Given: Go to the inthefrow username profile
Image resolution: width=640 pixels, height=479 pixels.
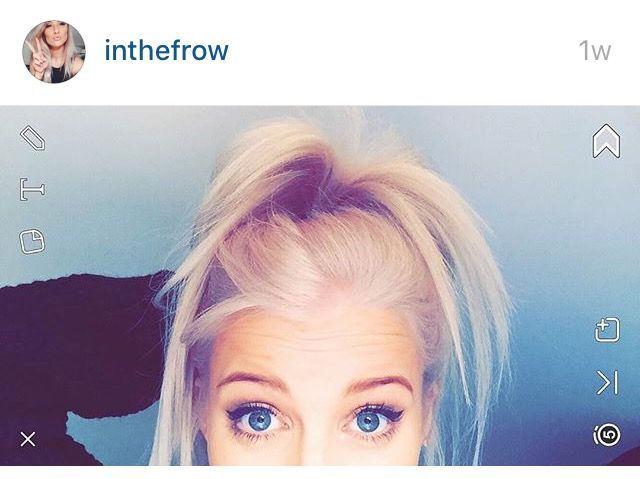Looking at the screenshot, I should tap(166, 50).
